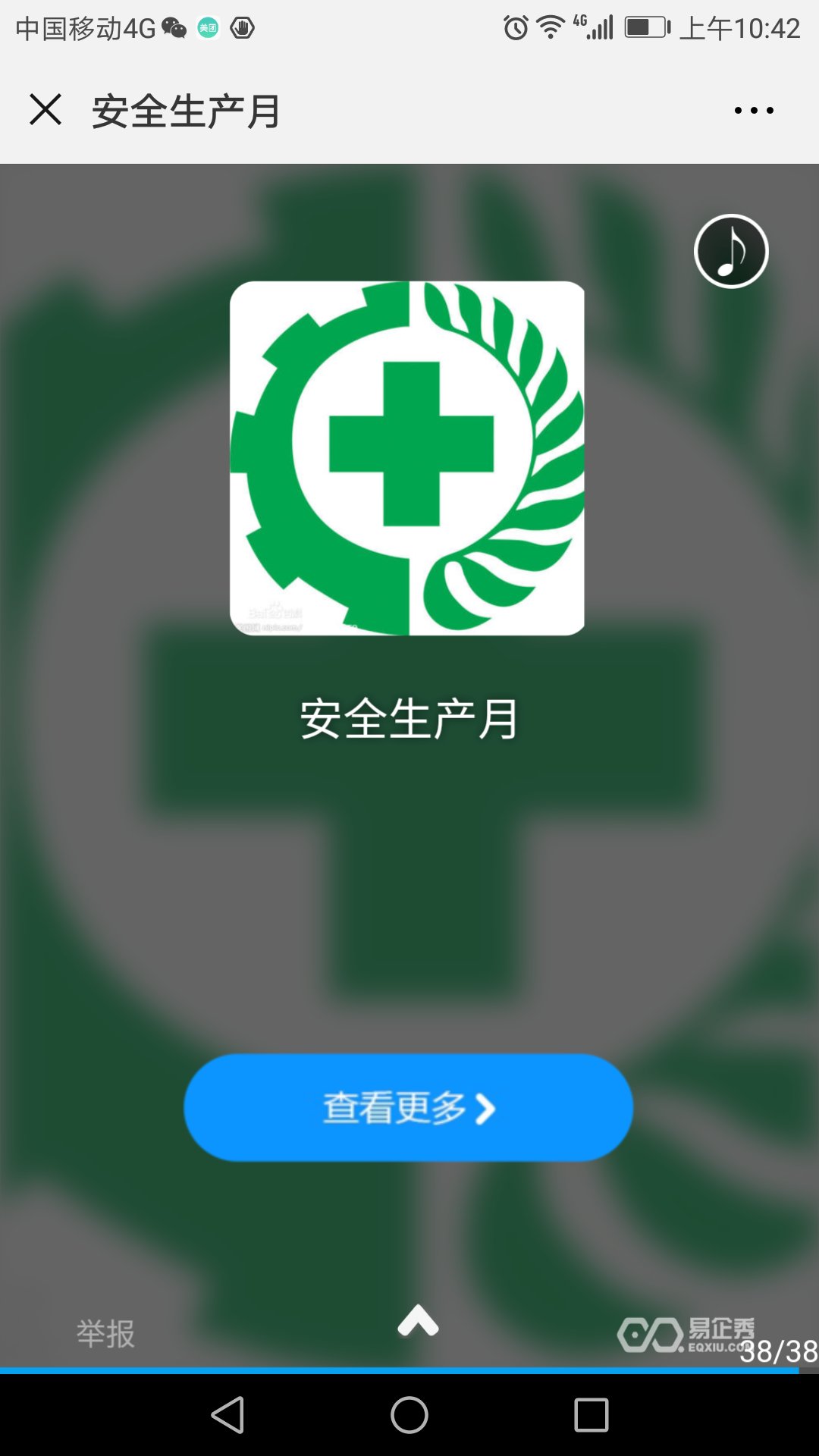
Task: Go to the home screen
Action: point(409,1415)
